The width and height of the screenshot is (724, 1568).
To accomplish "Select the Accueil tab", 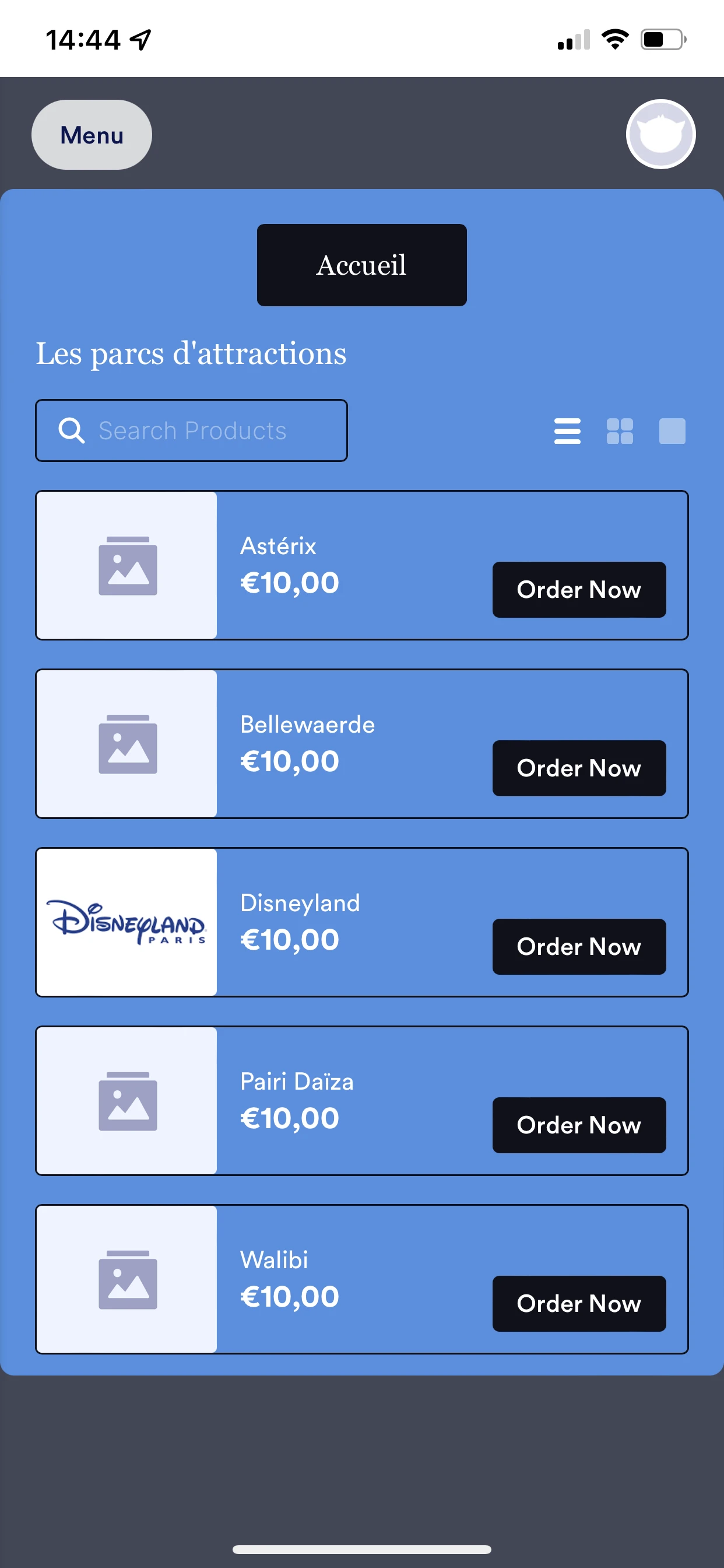I will [x=361, y=265].
